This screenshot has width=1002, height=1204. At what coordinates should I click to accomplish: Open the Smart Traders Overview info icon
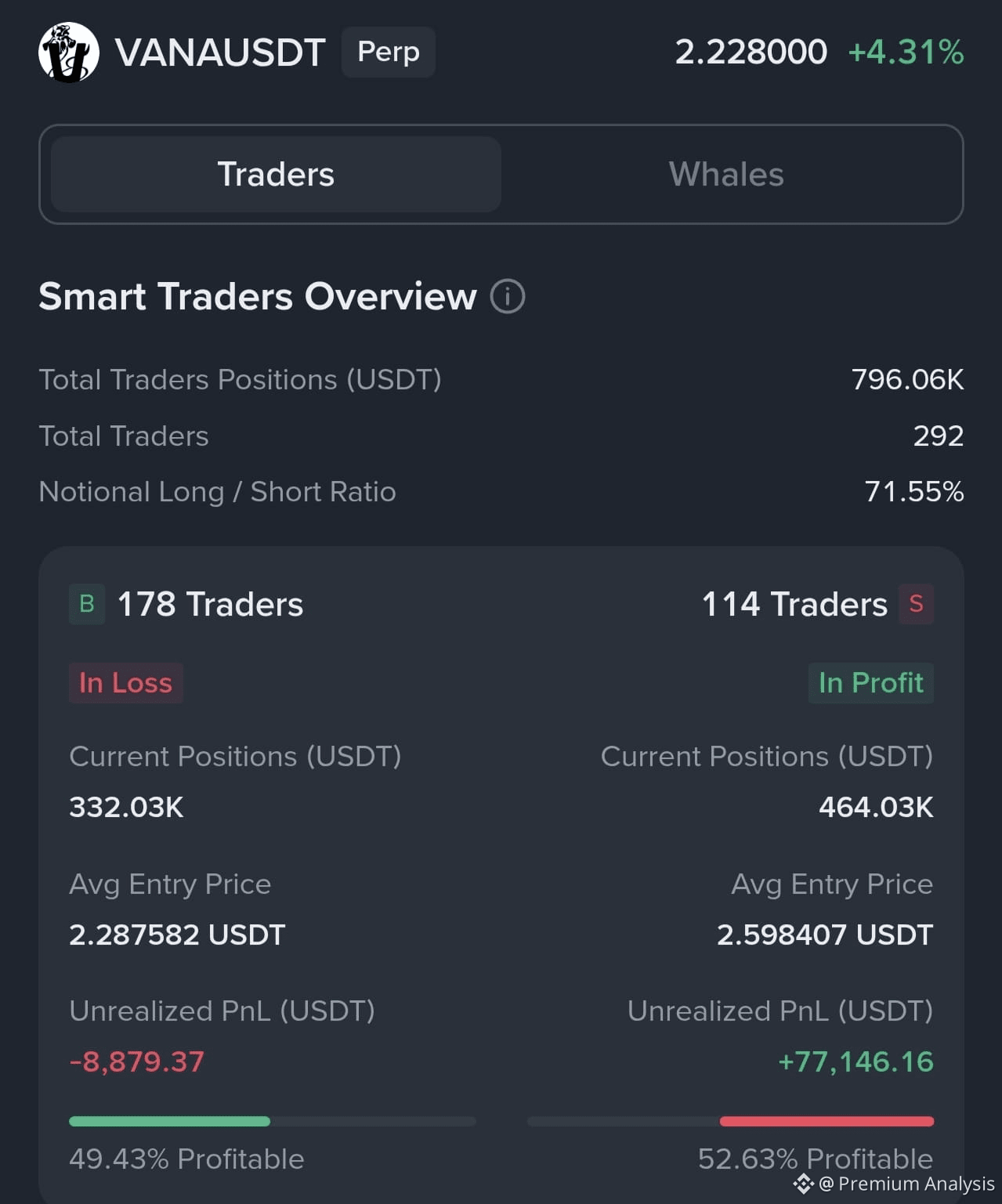click(x=508, y=297)
